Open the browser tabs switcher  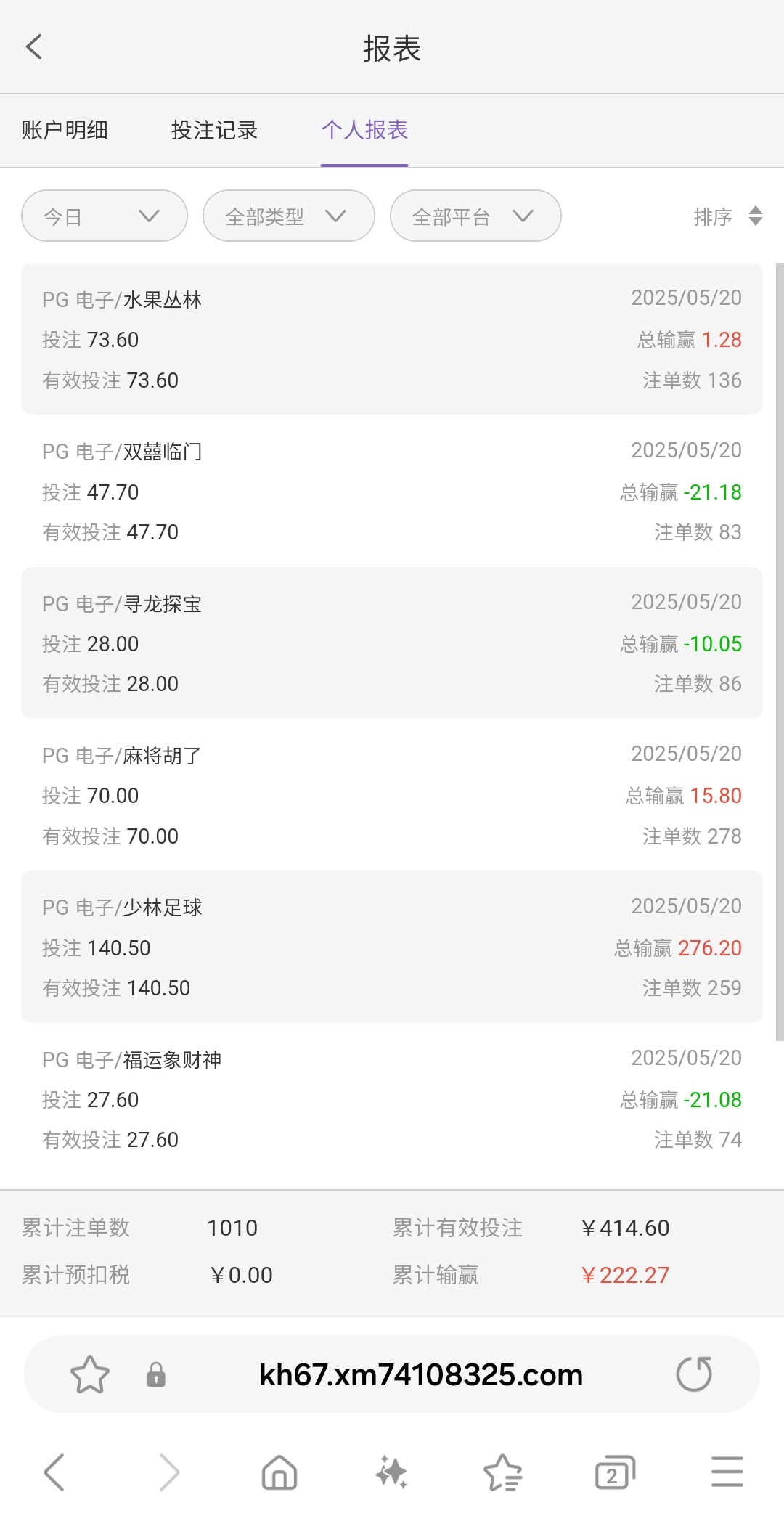tap(615, 1473)
